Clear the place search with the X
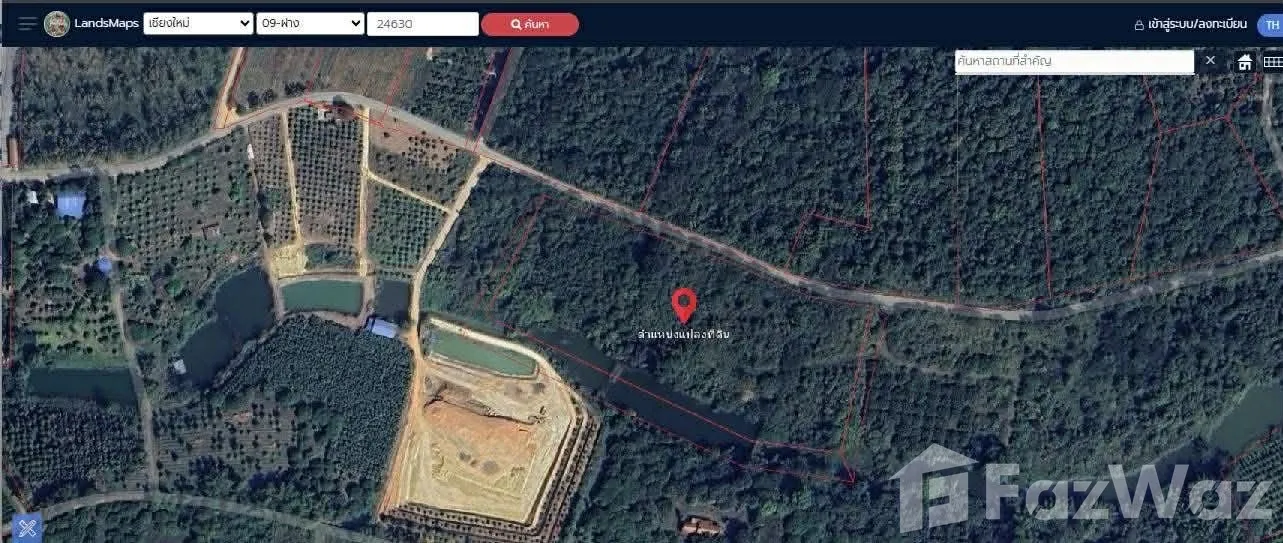The width and height of the screenshot is (1283, 543). tap(1210, 61)
